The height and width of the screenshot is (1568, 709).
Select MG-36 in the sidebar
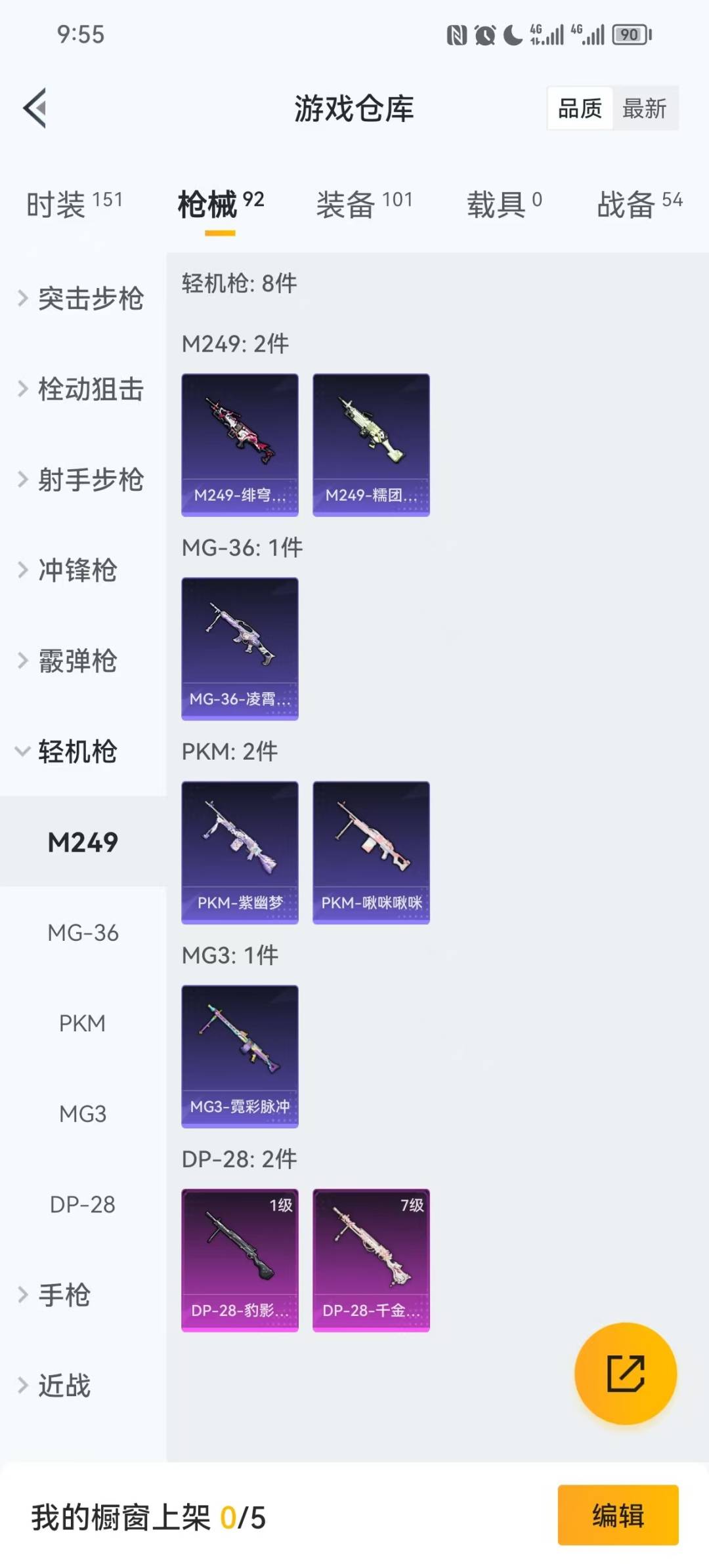pos(83,932)
